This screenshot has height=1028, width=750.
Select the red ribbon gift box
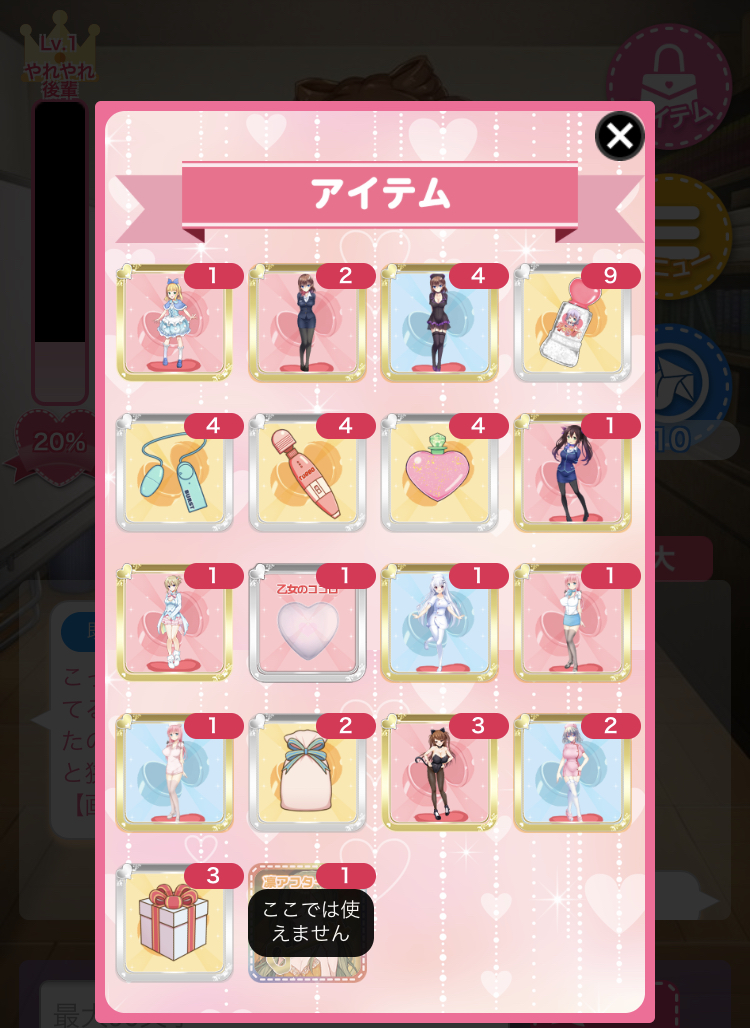[175, 924]
